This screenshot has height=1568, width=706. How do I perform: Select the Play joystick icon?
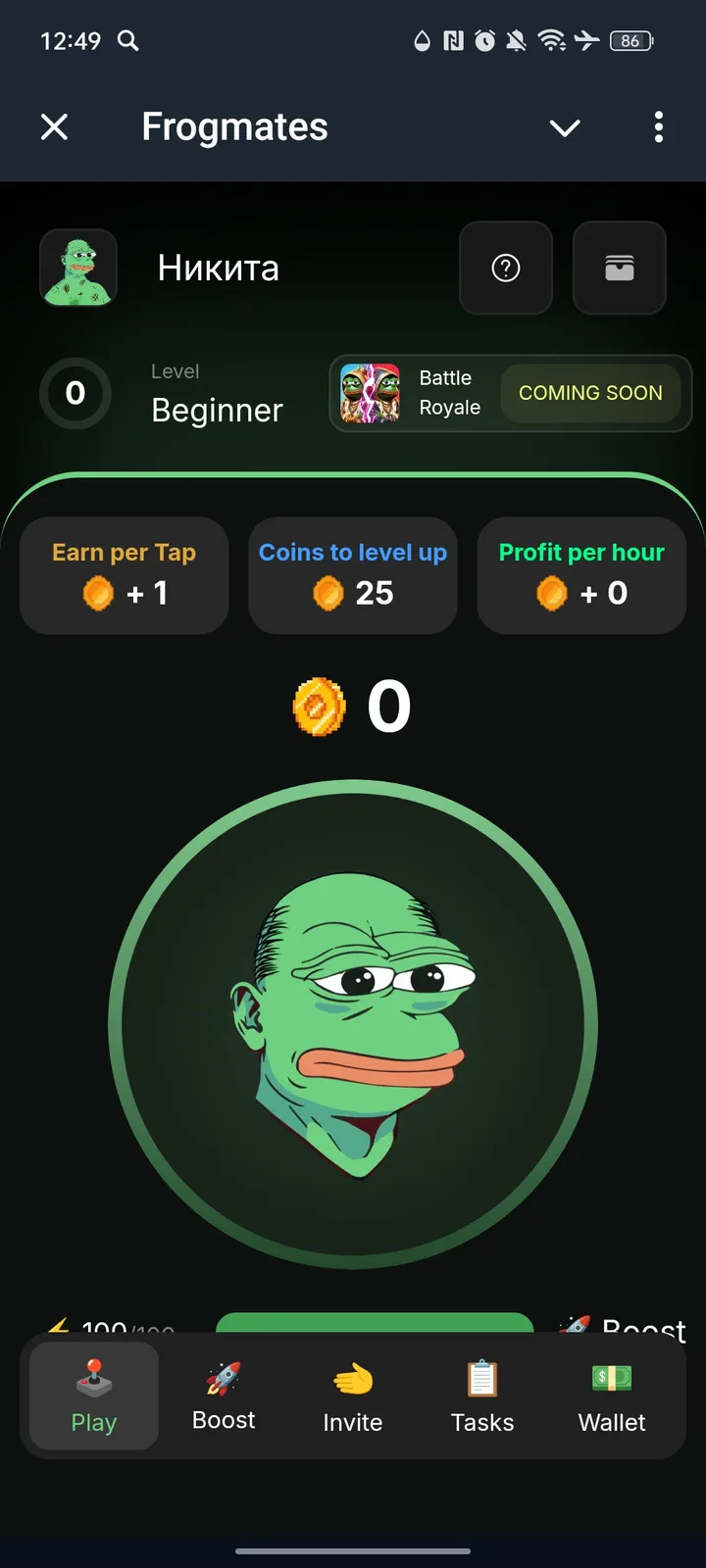(93, 1376)
